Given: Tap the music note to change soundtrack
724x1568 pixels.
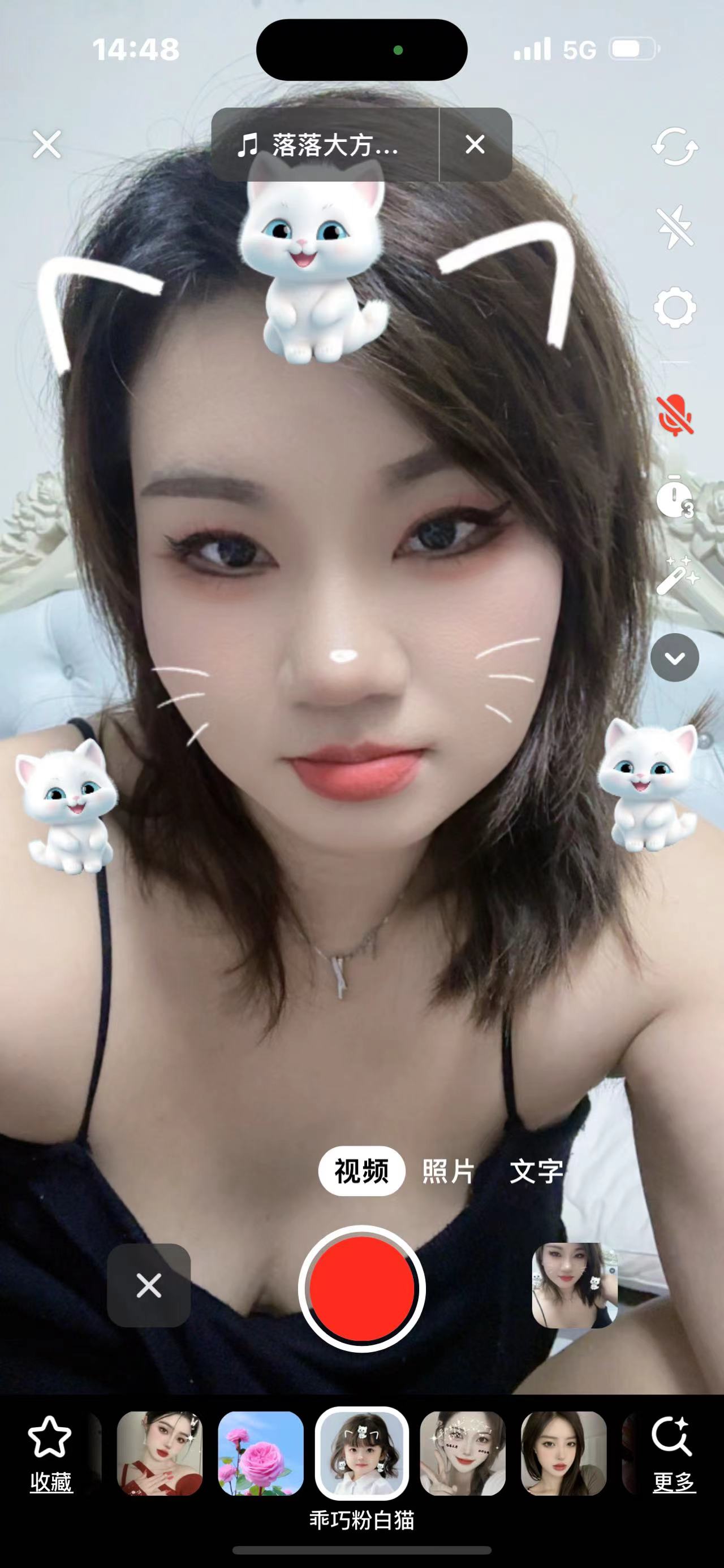Looking at the screenshot, I should coord(247,145).
